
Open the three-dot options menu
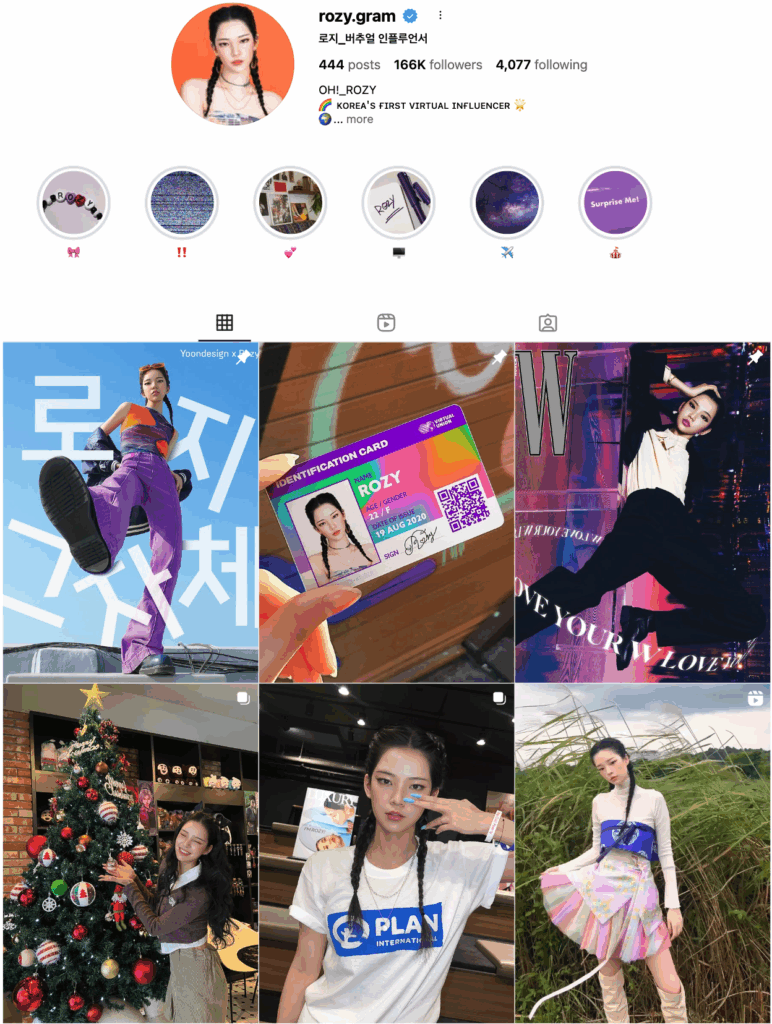tap(440, 16)
